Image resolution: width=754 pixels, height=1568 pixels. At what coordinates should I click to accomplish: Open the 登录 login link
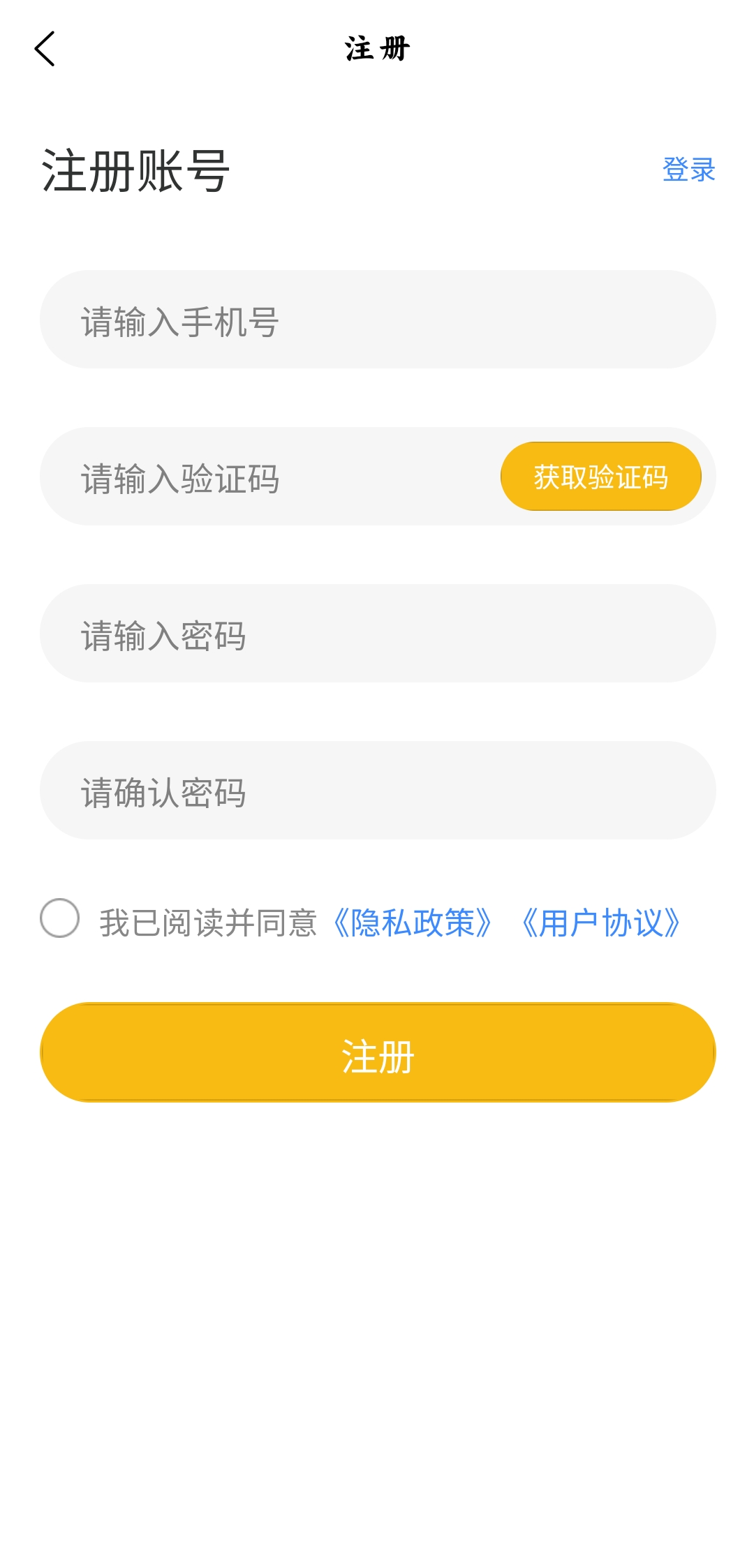coord(688,170)
